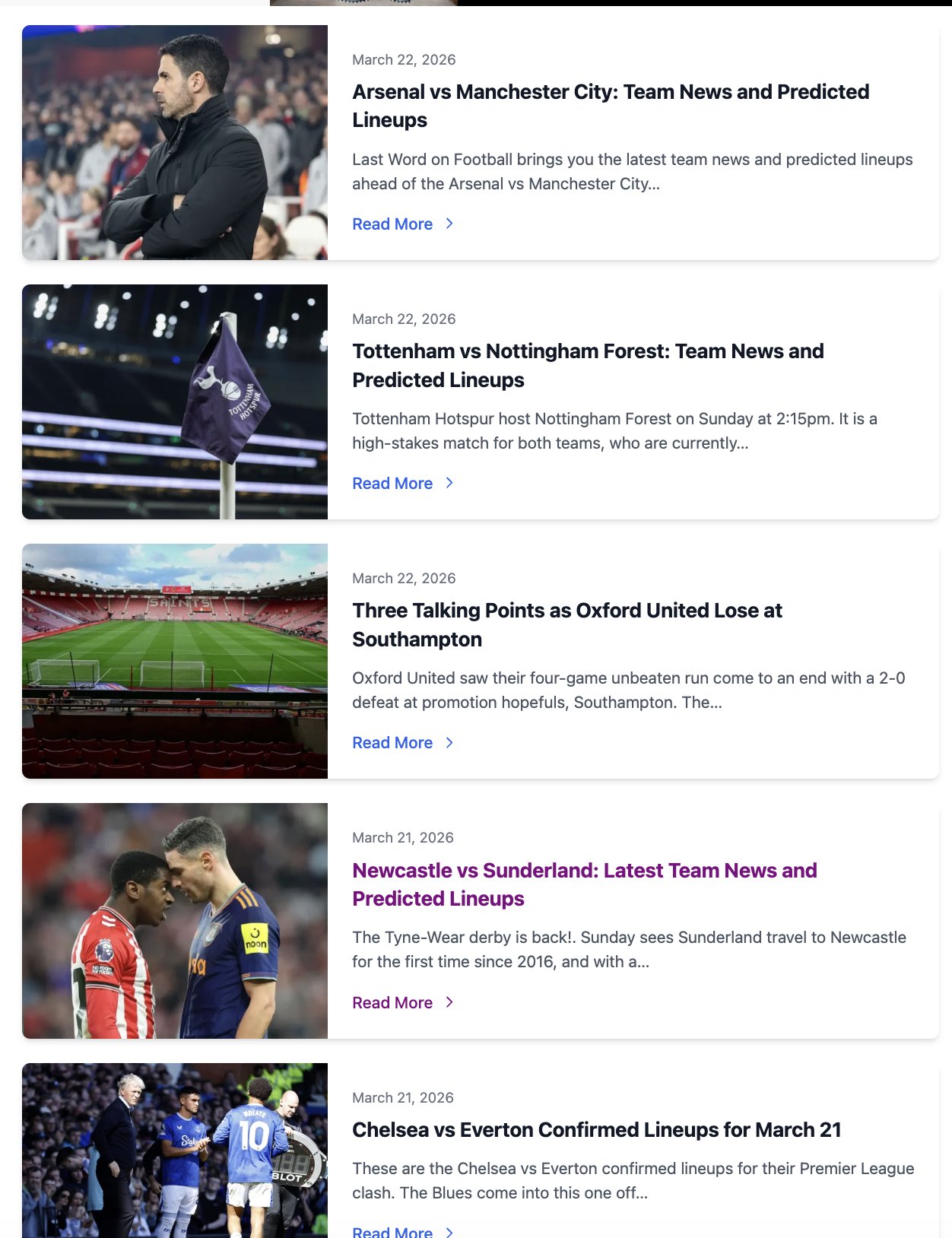Open the Arsenal manager article photo
Screen dimensions: 952x1238
tap(175, 142)
